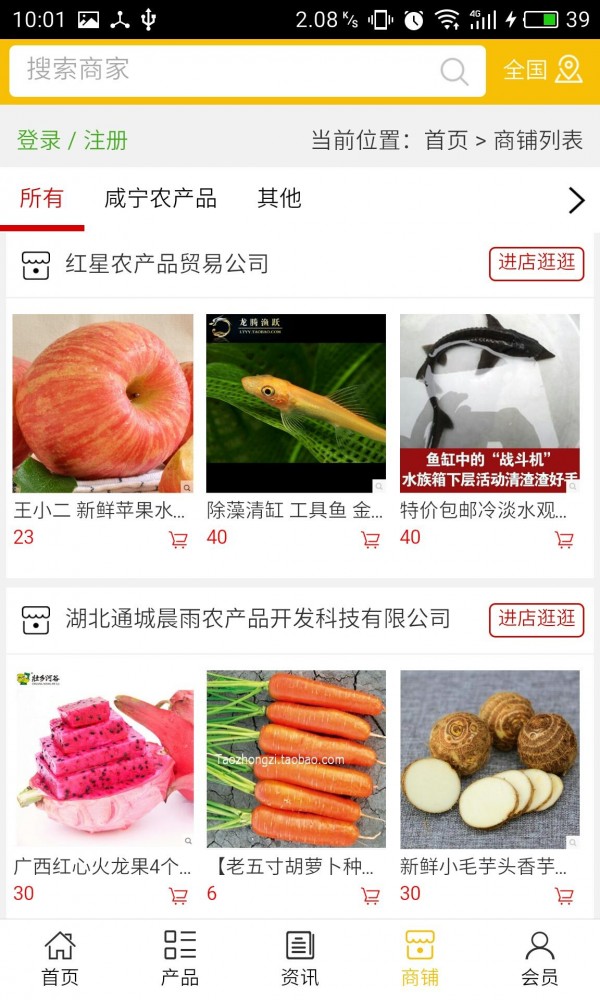600x1000 pixels.
Task: Add 特价包邮冷淡水观 product to cart
Action: [x=564, y=540]
